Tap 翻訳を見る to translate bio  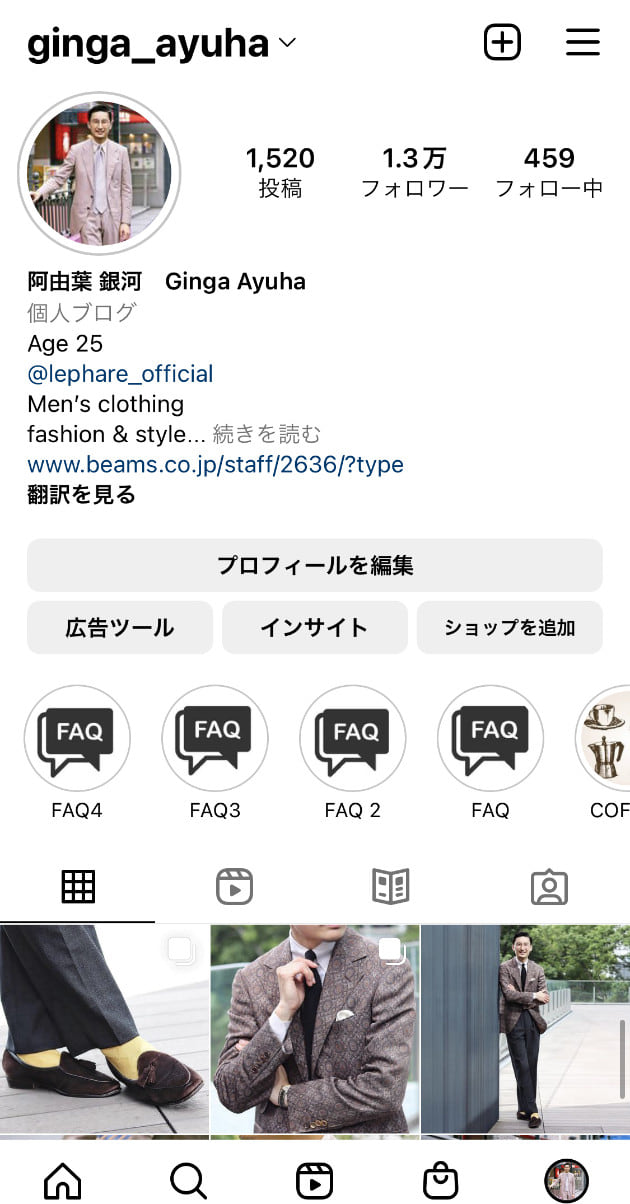coord(81,494)
